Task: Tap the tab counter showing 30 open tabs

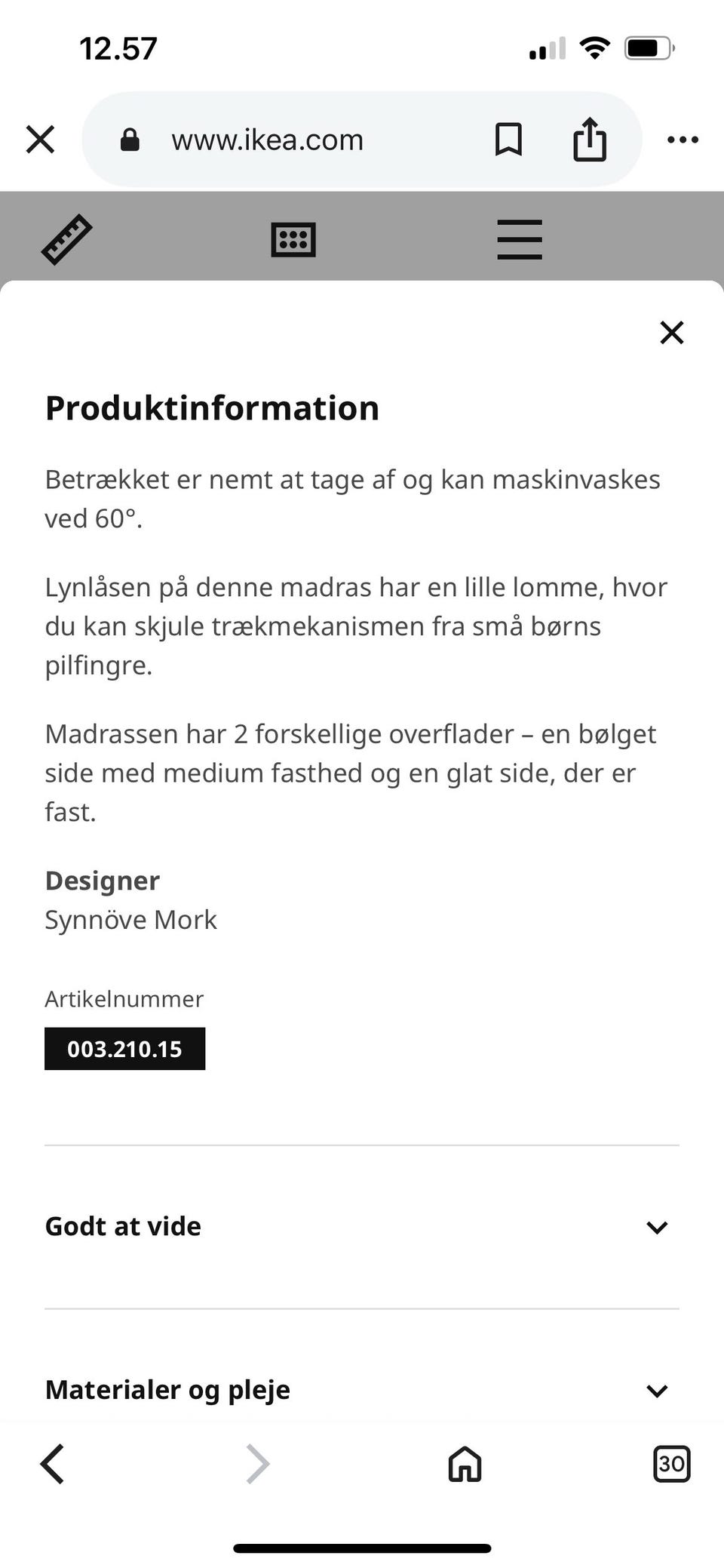Action: point(672,1464)
